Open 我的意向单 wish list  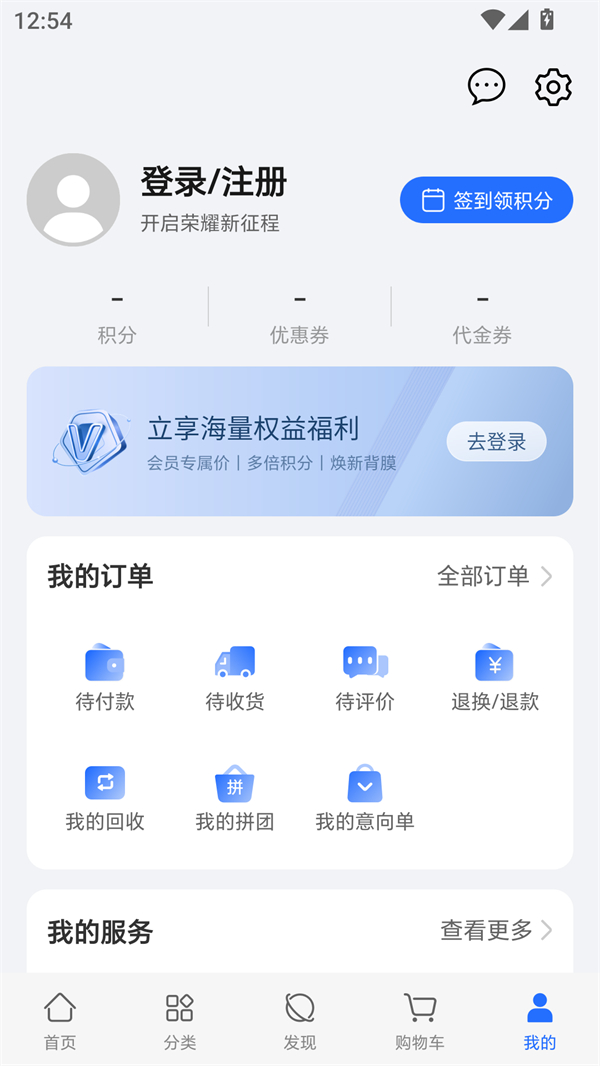click(x=365, y=798)
